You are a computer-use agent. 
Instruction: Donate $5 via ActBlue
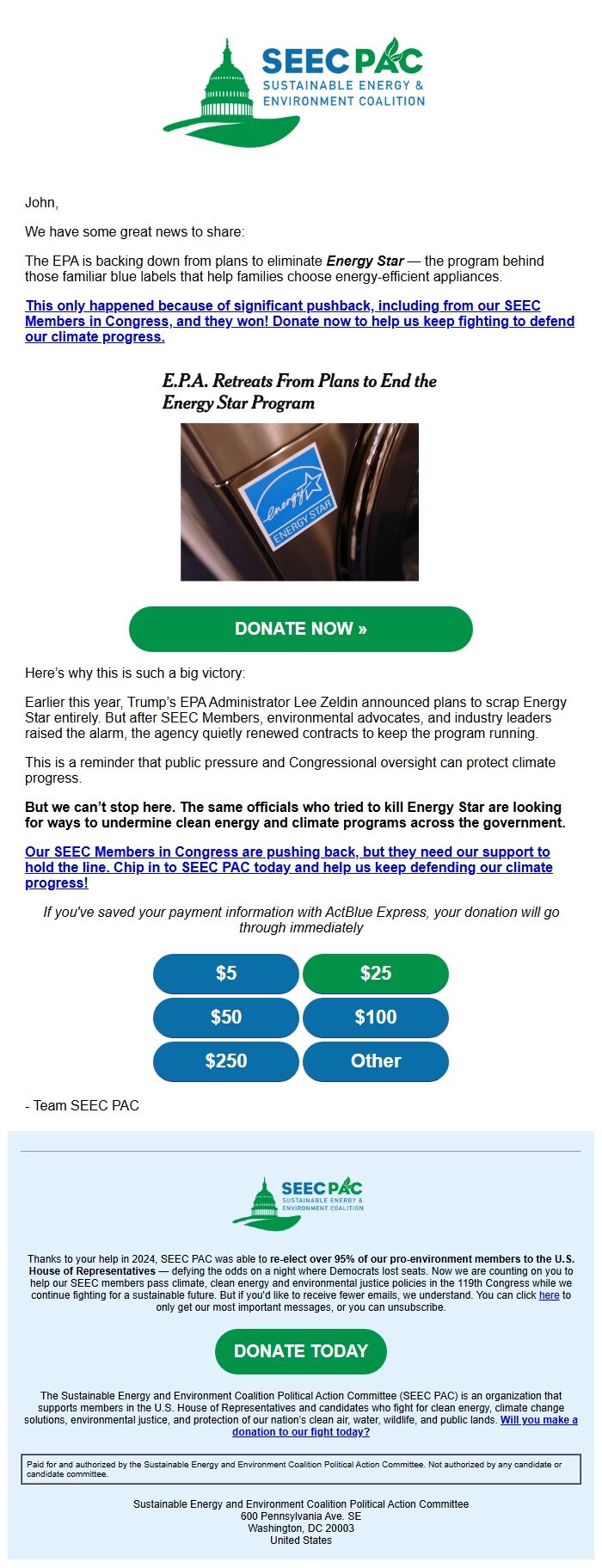(x=226, y=973)
